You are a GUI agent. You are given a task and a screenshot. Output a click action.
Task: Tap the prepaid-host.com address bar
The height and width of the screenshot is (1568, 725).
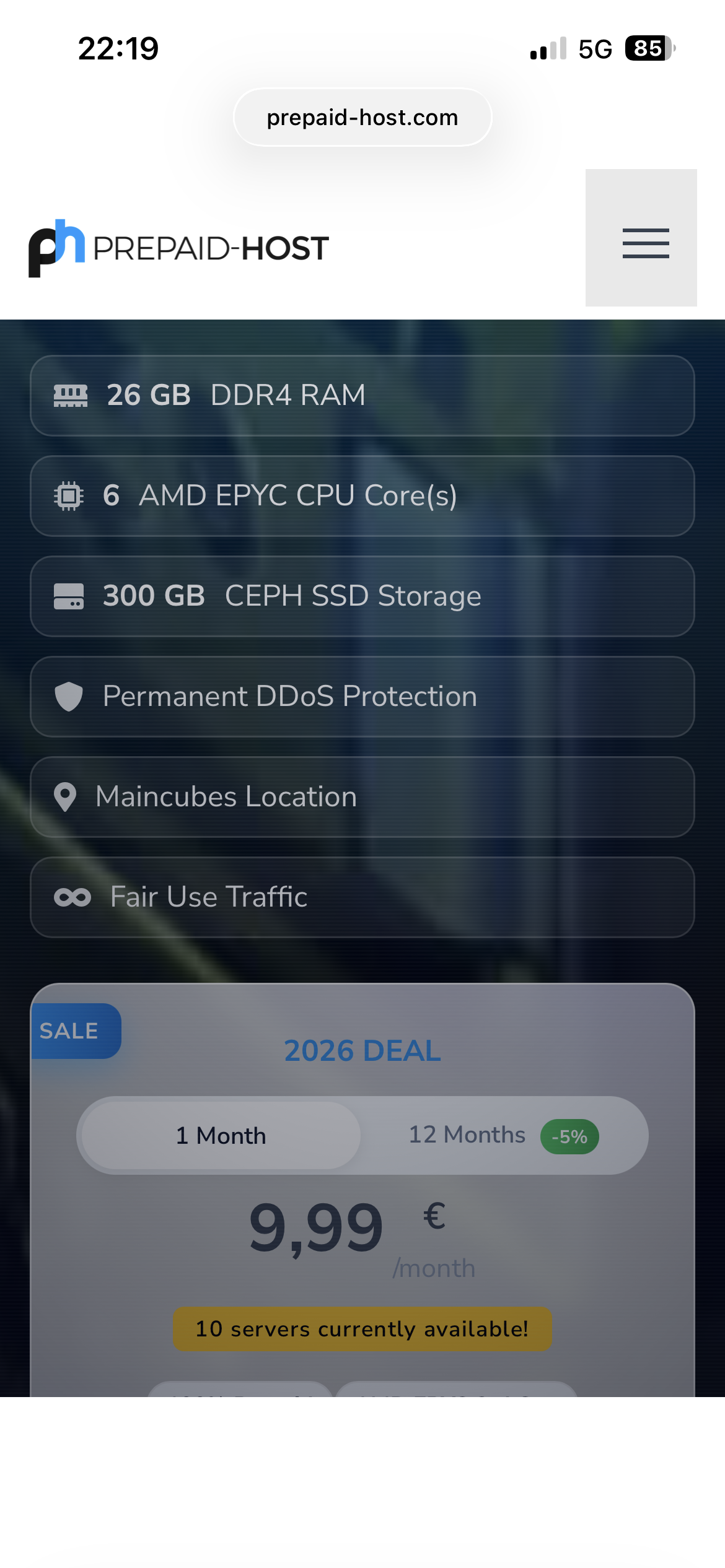coord(362,117)
